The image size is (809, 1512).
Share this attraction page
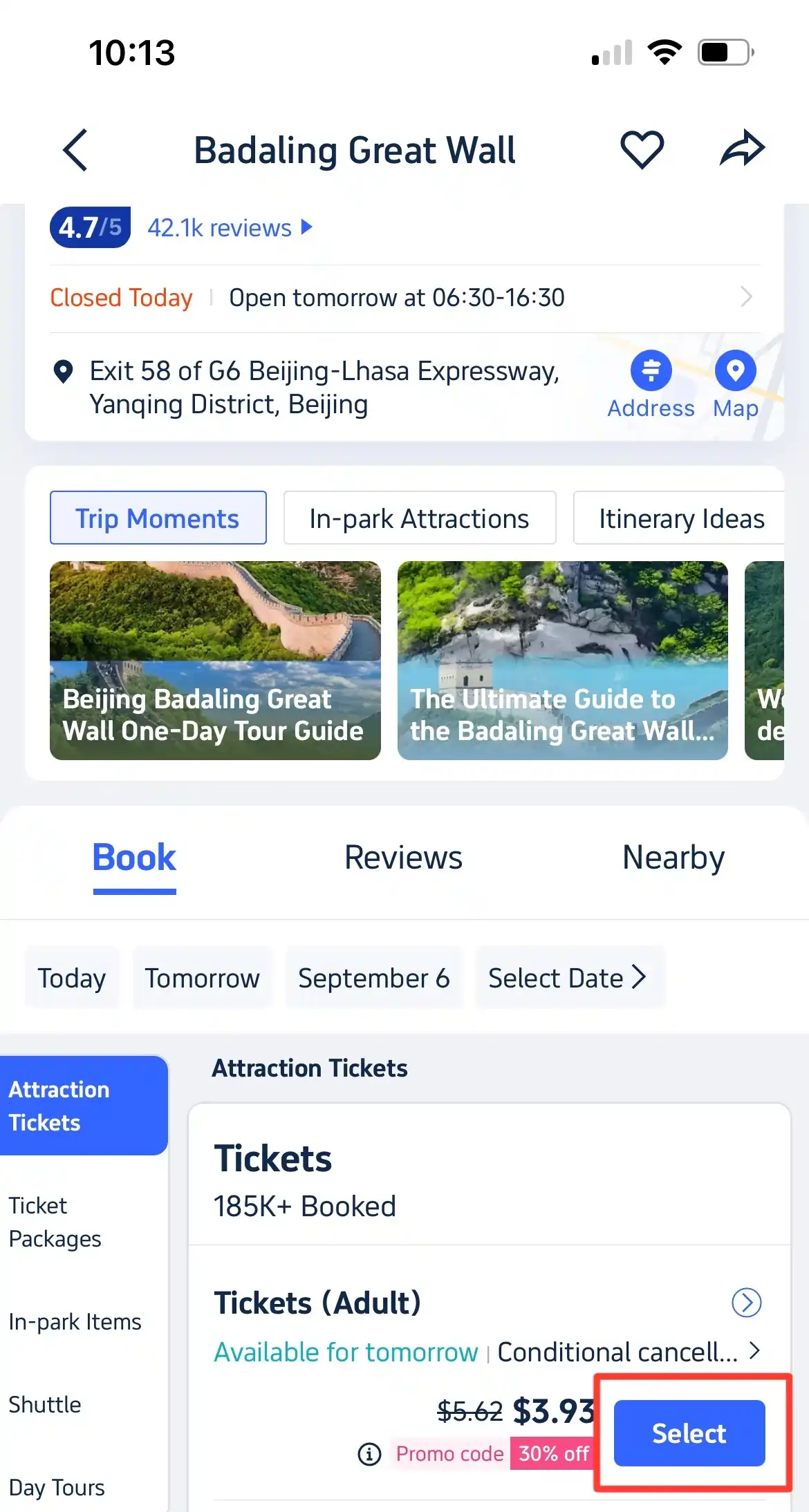point(742,149)
